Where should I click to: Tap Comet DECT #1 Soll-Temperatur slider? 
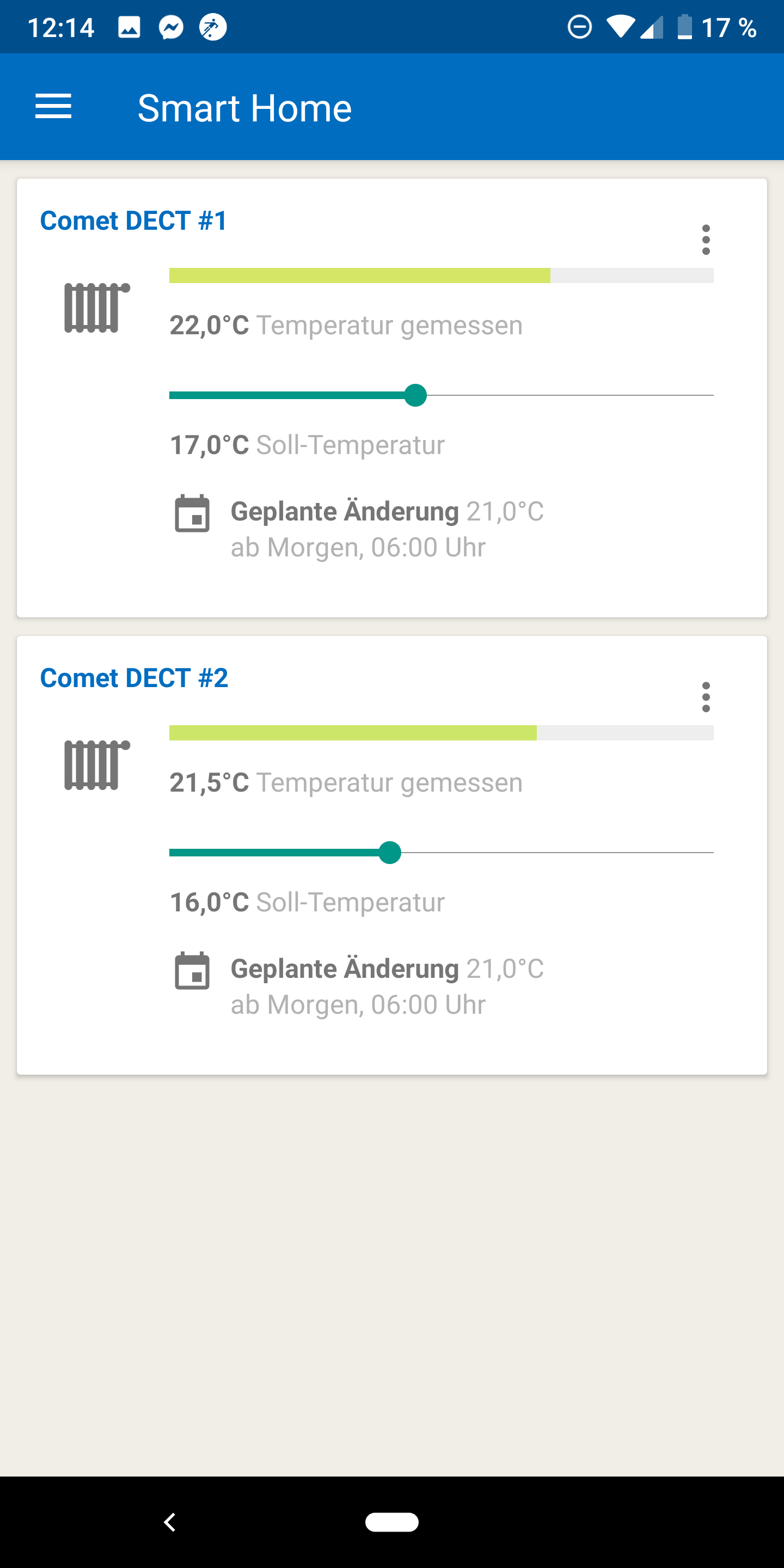[x=416, y=396]
